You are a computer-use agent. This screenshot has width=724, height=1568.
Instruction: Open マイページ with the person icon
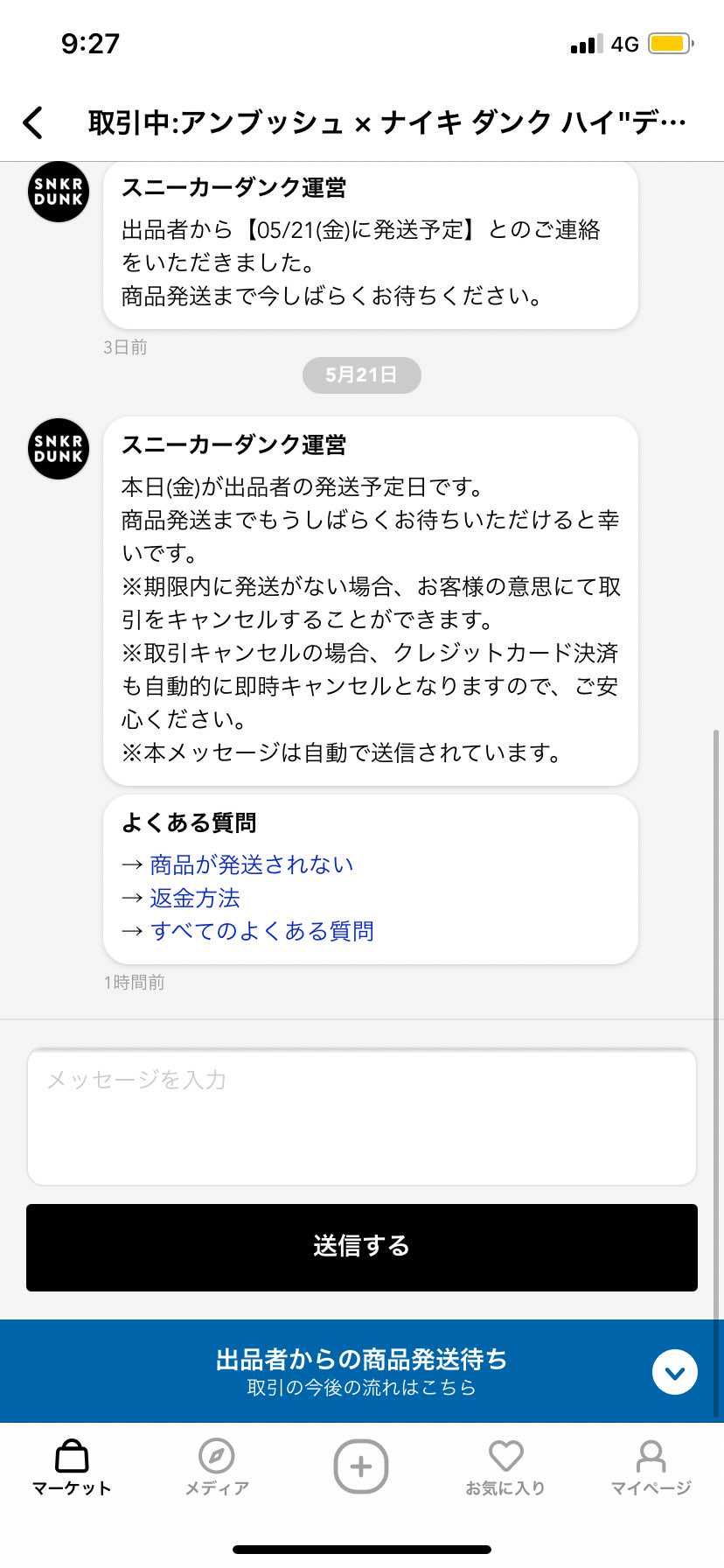(651, 1466)
